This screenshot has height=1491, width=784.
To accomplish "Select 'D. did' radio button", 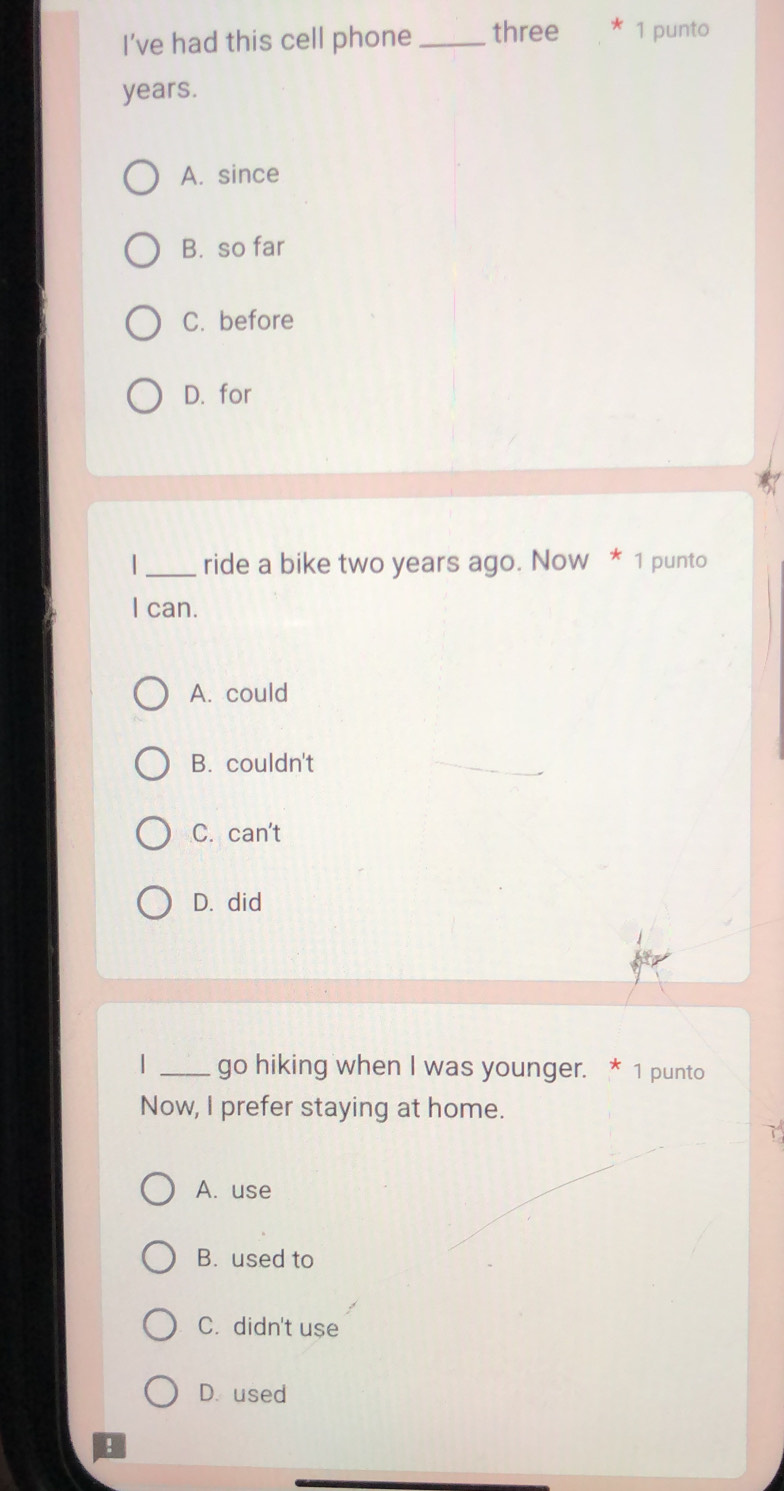I will click(153, 906).
